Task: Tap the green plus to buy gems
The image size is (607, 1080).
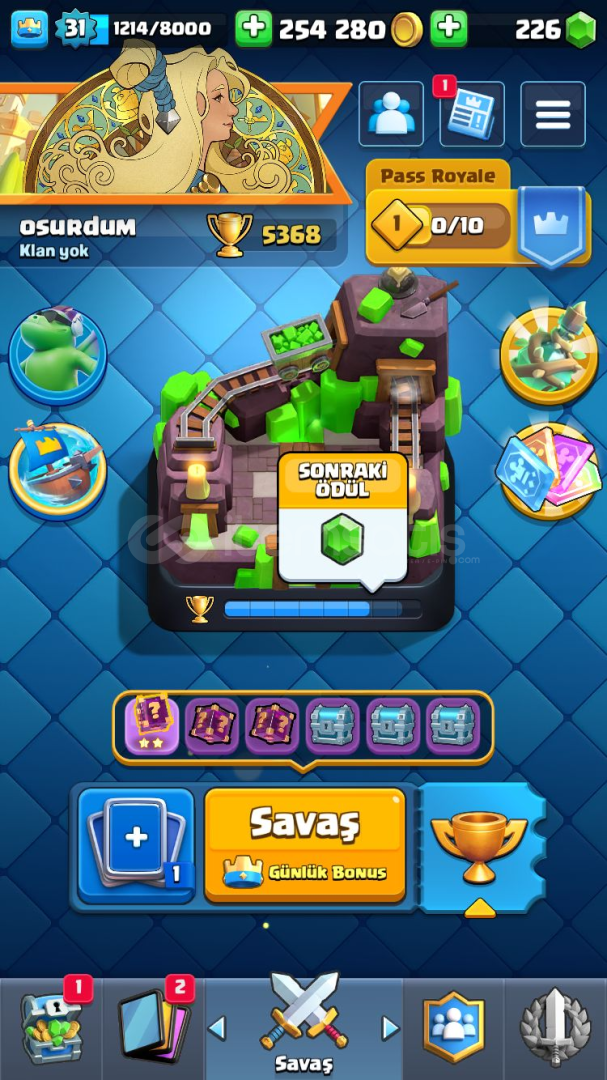Action: pos(449,29)
